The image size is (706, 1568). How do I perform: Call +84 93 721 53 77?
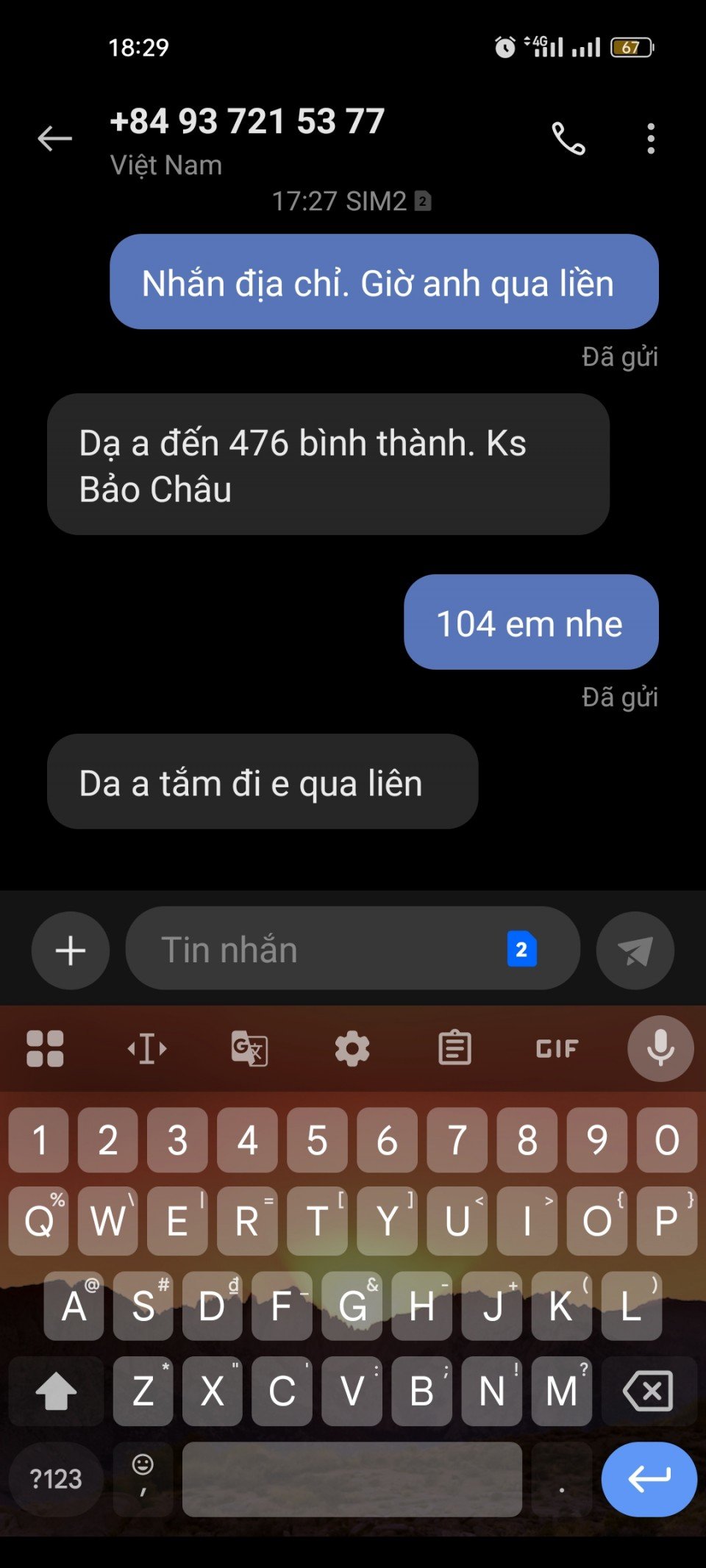568,138
